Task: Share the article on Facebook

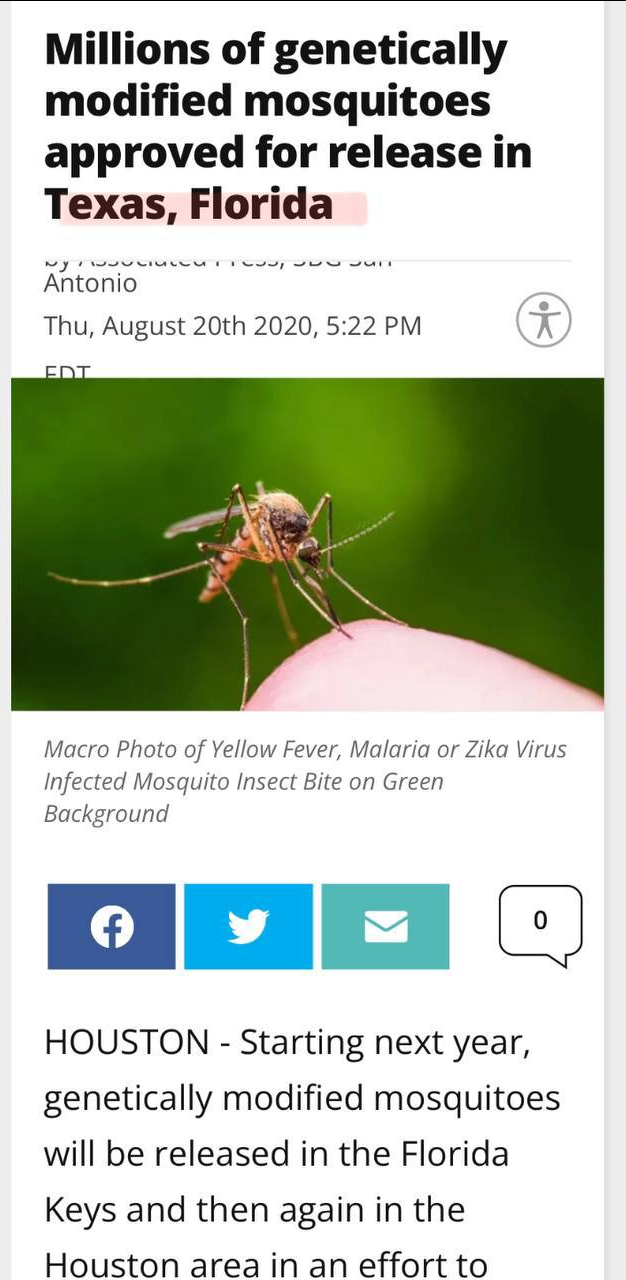Action: pyautogui.click(x=111, y=926)
